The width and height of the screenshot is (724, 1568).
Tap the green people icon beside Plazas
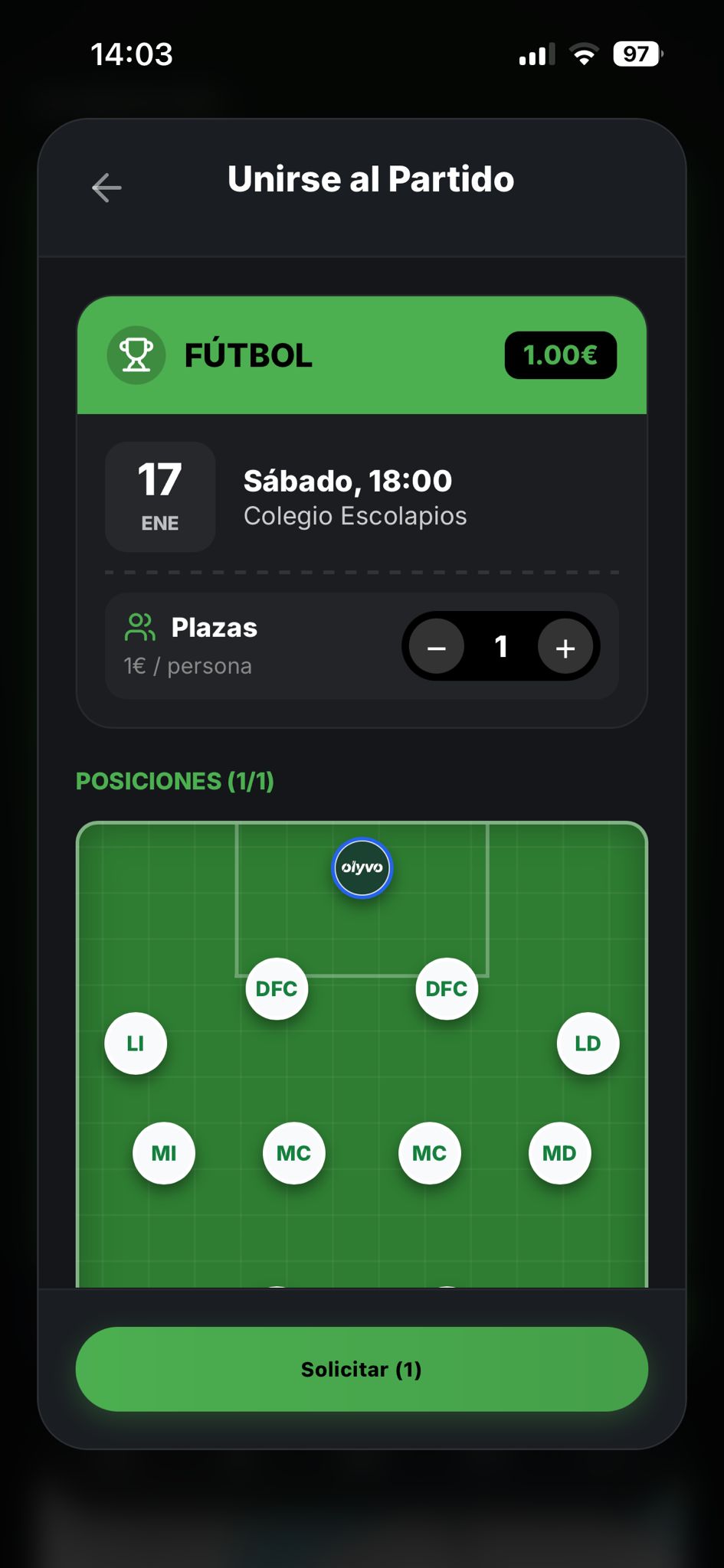click(x=140, y=628)
